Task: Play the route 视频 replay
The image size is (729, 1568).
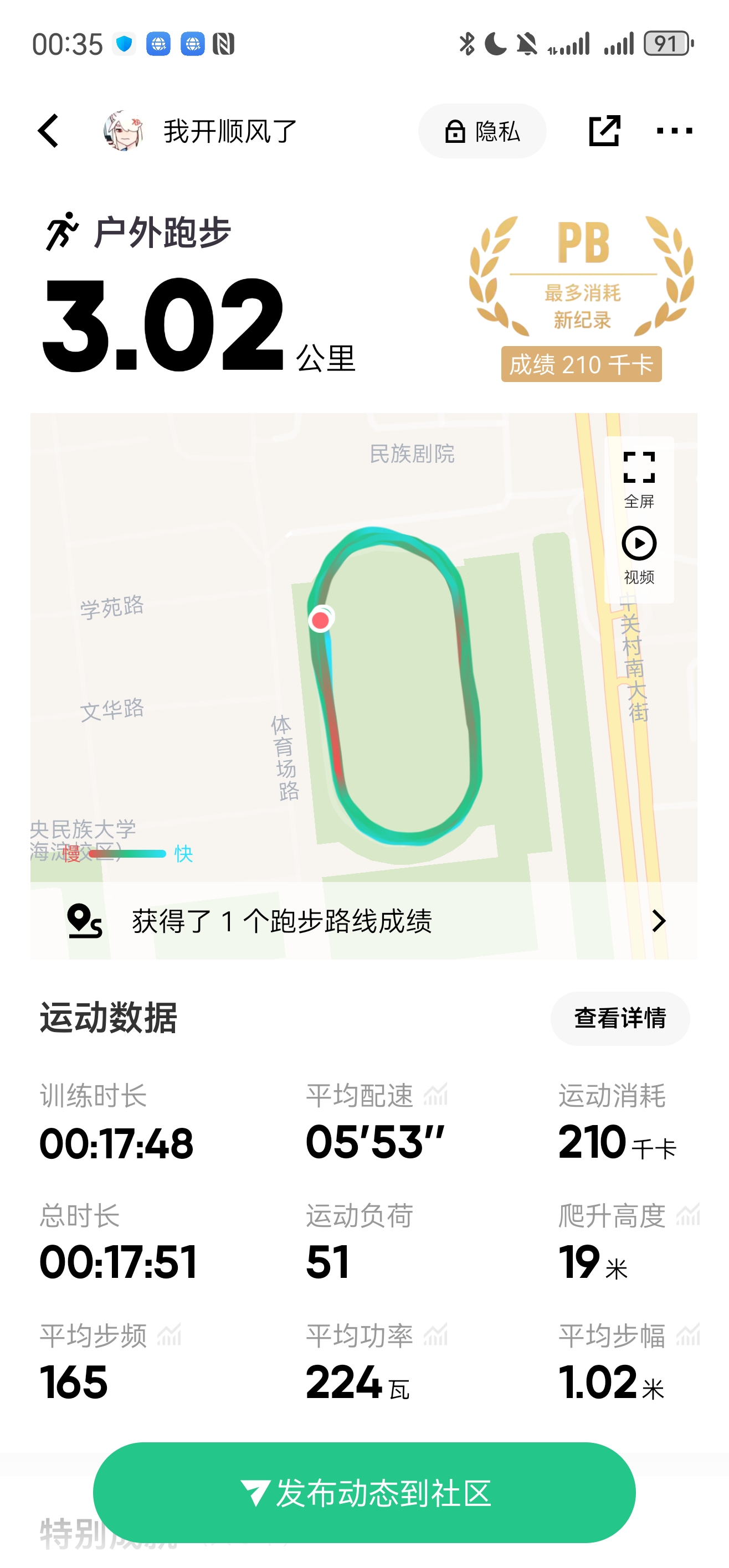Action: click(x=639, y=554)
